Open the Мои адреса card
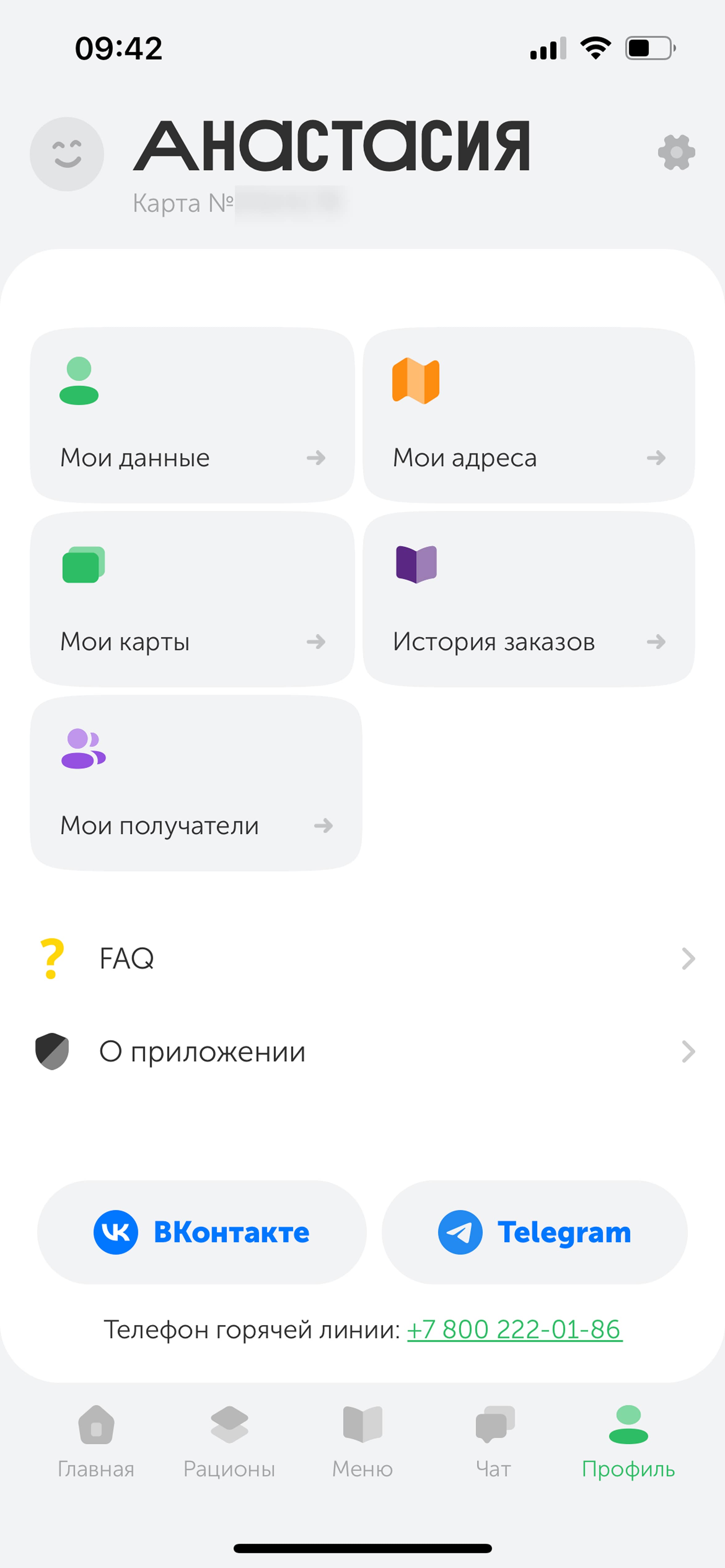The width and height of the screenshot is (725, 1568). (528, 415)
